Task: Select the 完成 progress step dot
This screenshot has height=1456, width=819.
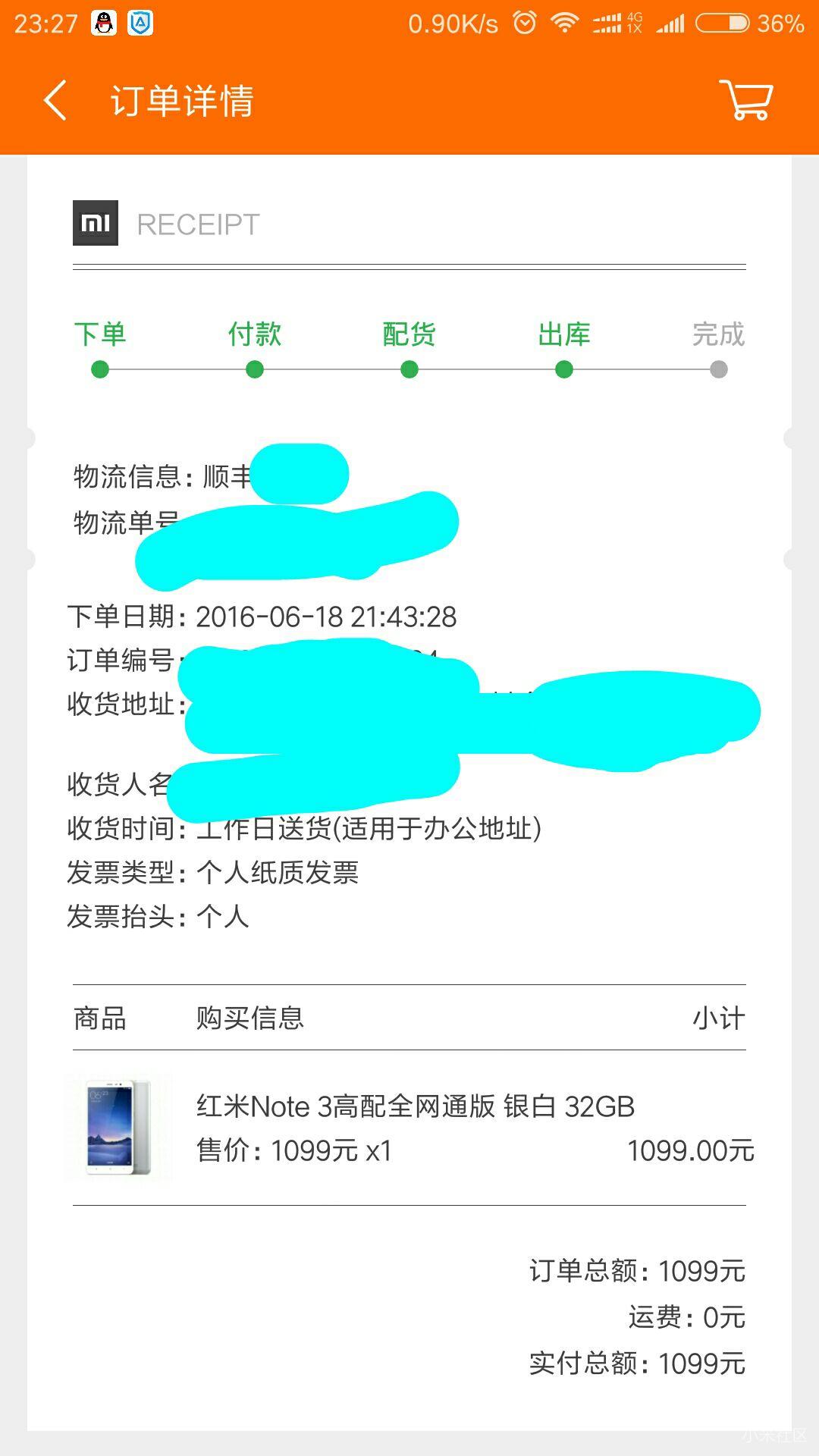Action: (717, 371)
